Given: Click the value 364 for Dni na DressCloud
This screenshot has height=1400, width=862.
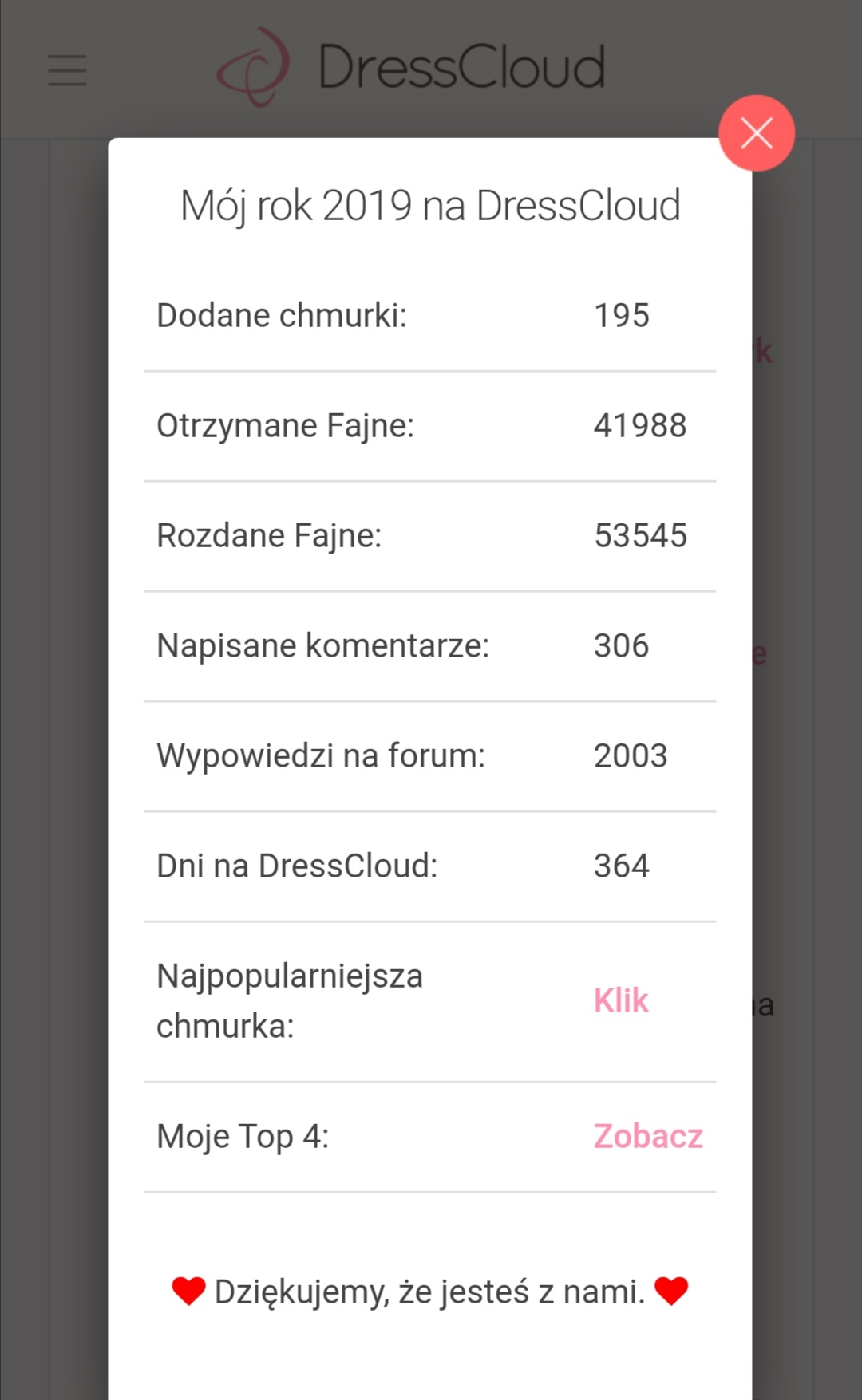Looking at the screenshot, I should click(621, 866).
